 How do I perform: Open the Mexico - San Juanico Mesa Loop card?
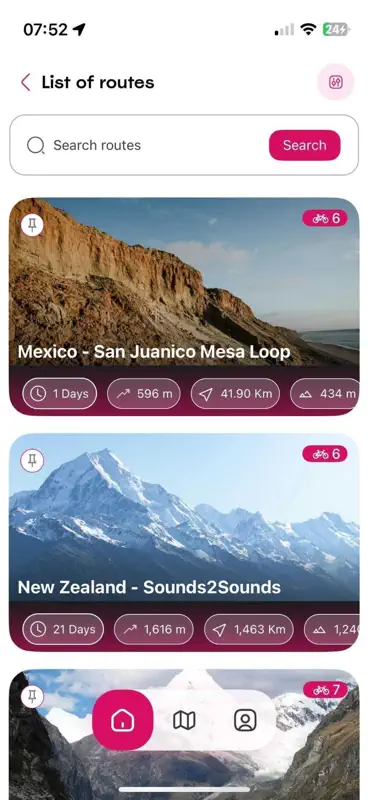click(x=184, y=307)
